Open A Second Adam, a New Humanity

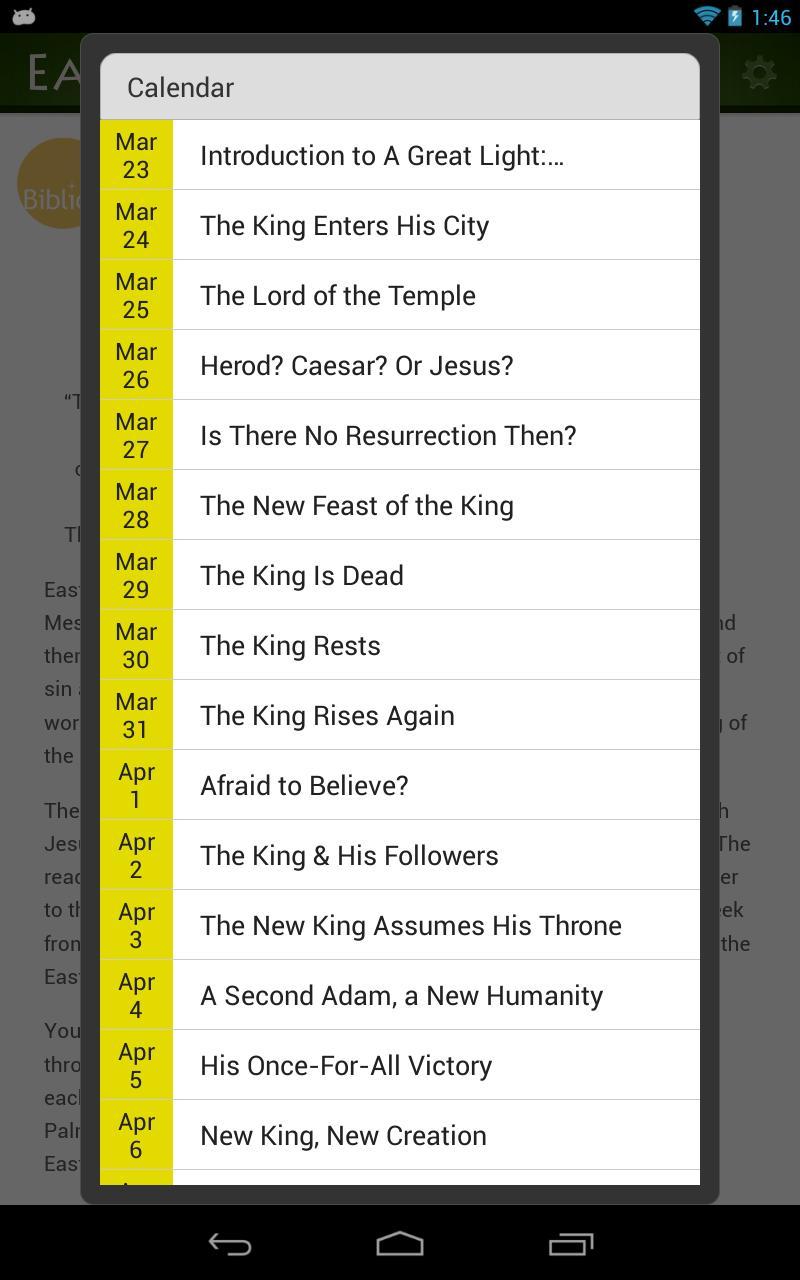click(400, 995)
